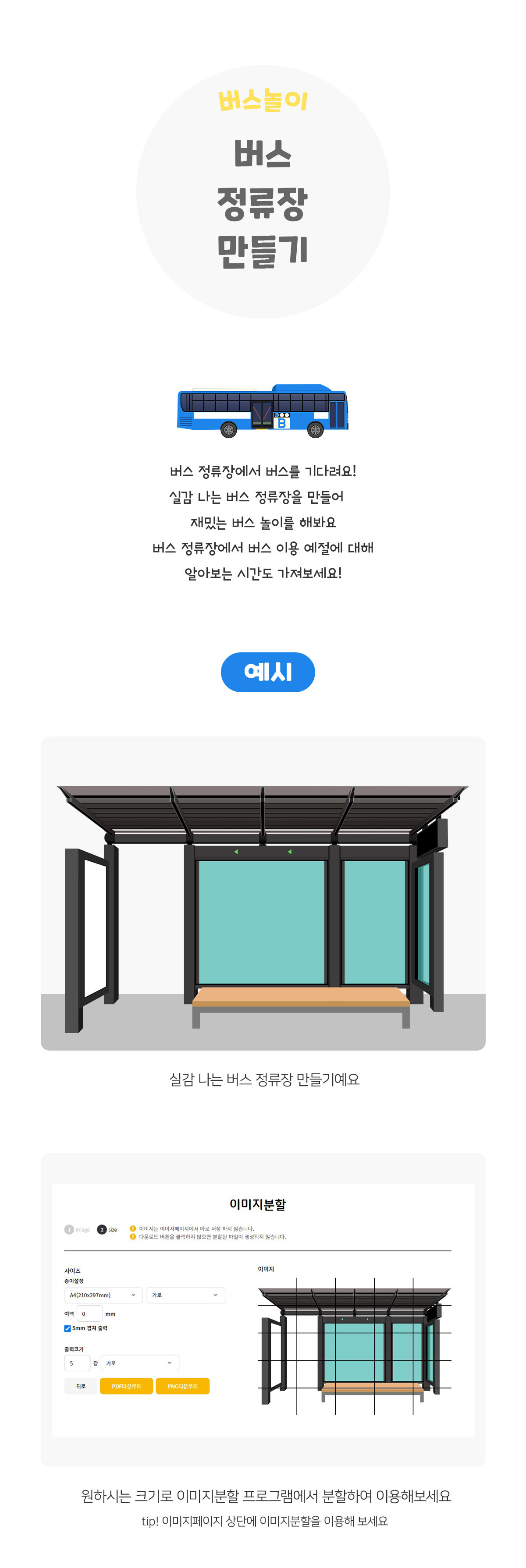526x1568 pixels.
Task: Click the PDF다운로드 button
Action: pyautogui.click(x=127, y=1386)
